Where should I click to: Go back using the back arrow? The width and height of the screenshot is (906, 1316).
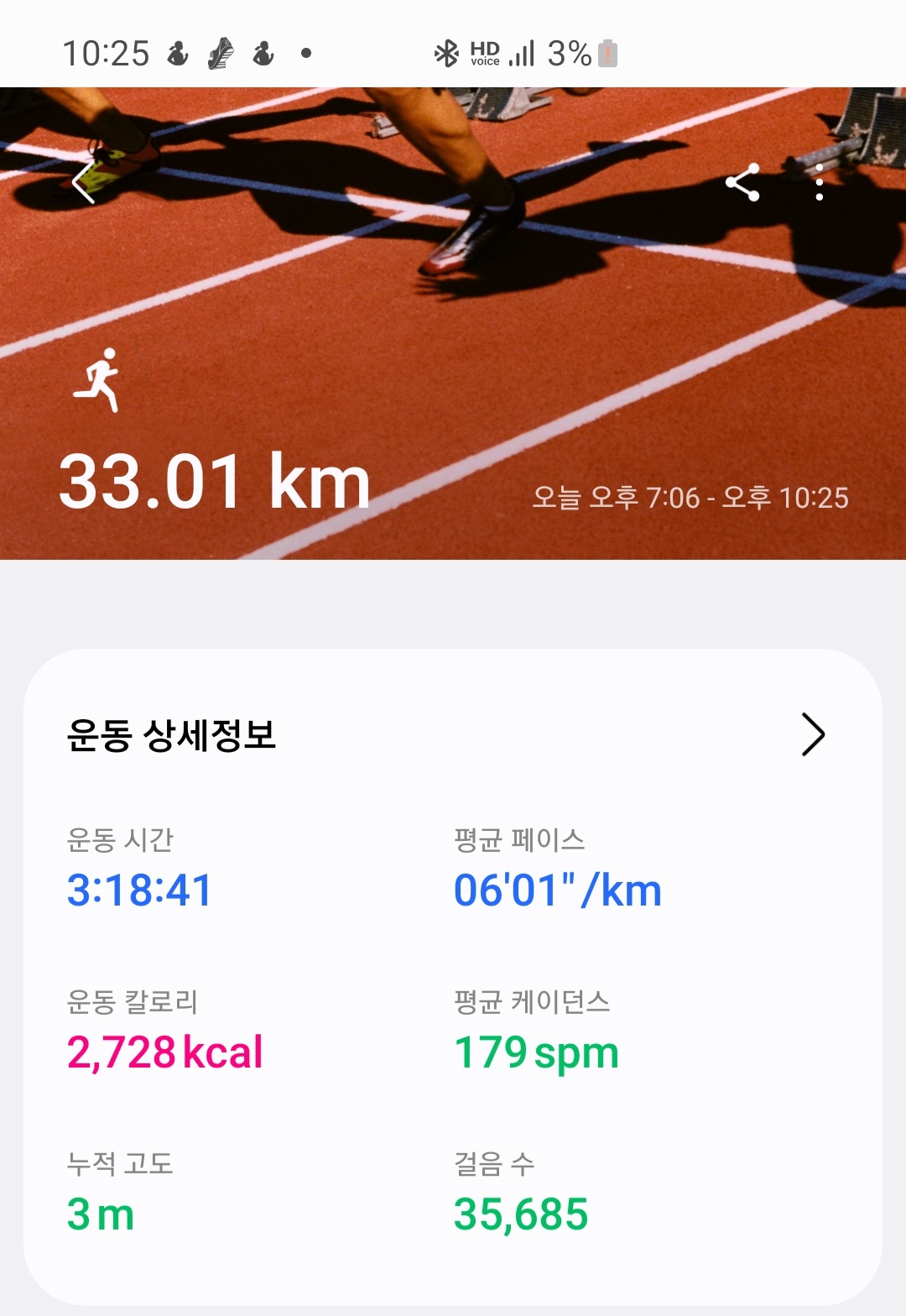click(x=83, y=183)
